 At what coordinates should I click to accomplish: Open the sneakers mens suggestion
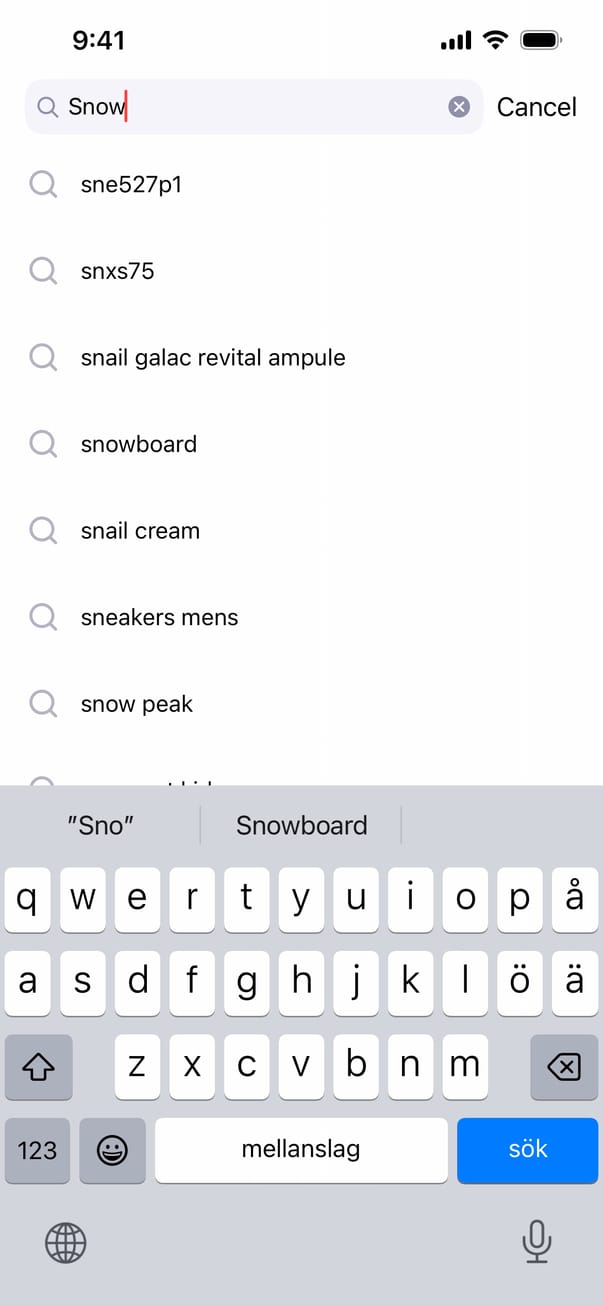click(x=159, y=618)
